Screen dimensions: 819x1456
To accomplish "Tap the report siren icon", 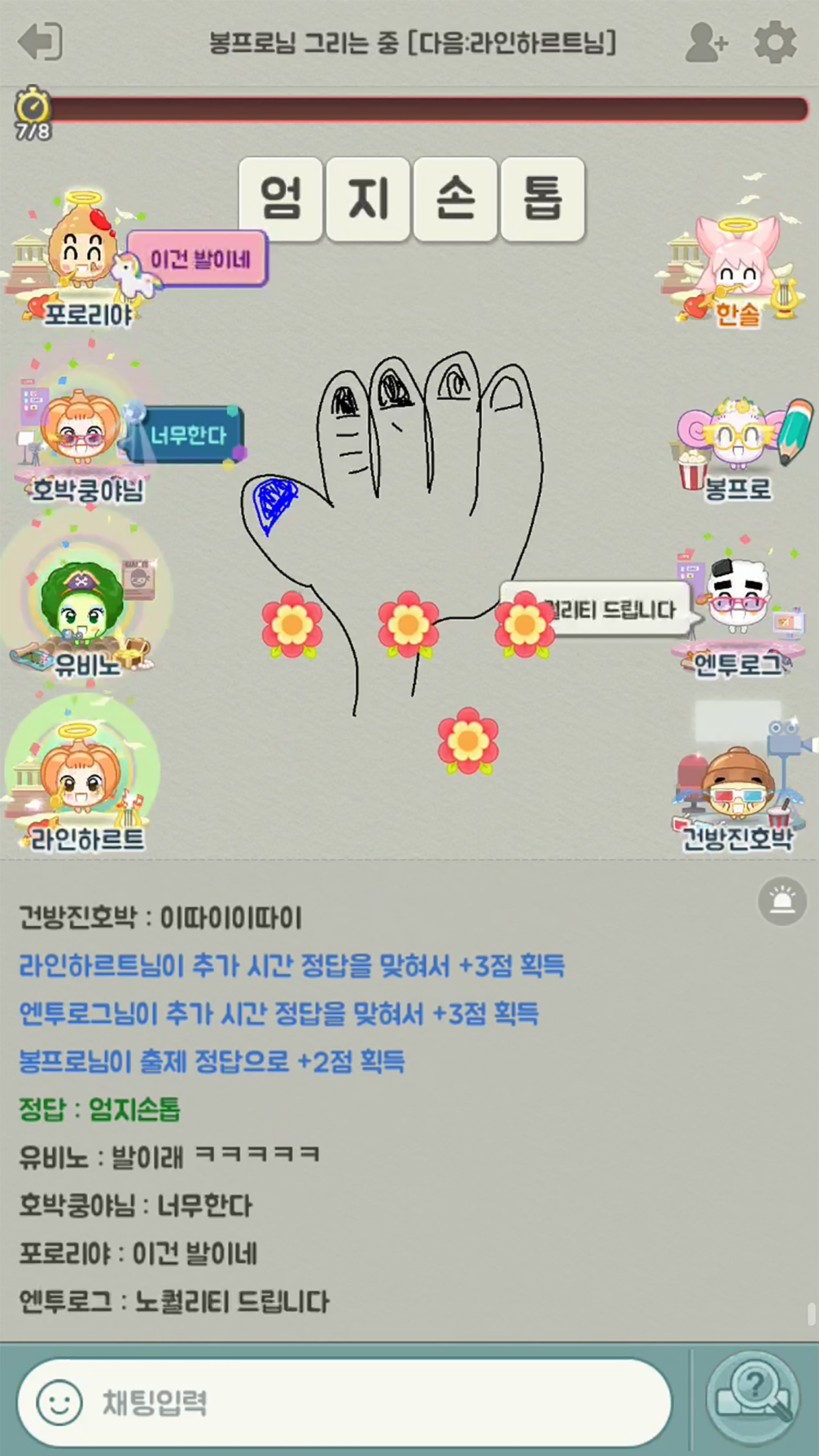I will coord(782,901).
